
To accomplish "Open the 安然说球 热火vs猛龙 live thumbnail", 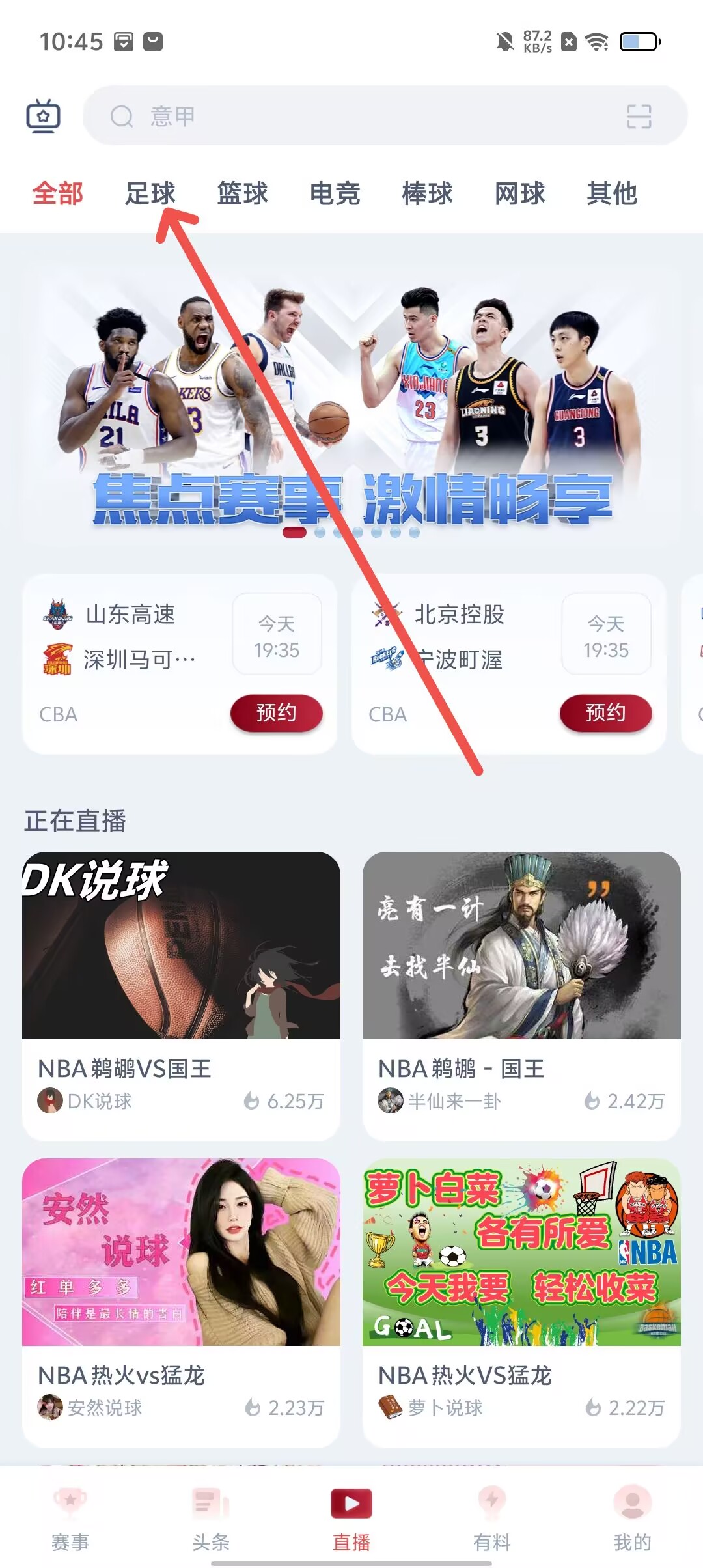I will tap(180, 1257).
